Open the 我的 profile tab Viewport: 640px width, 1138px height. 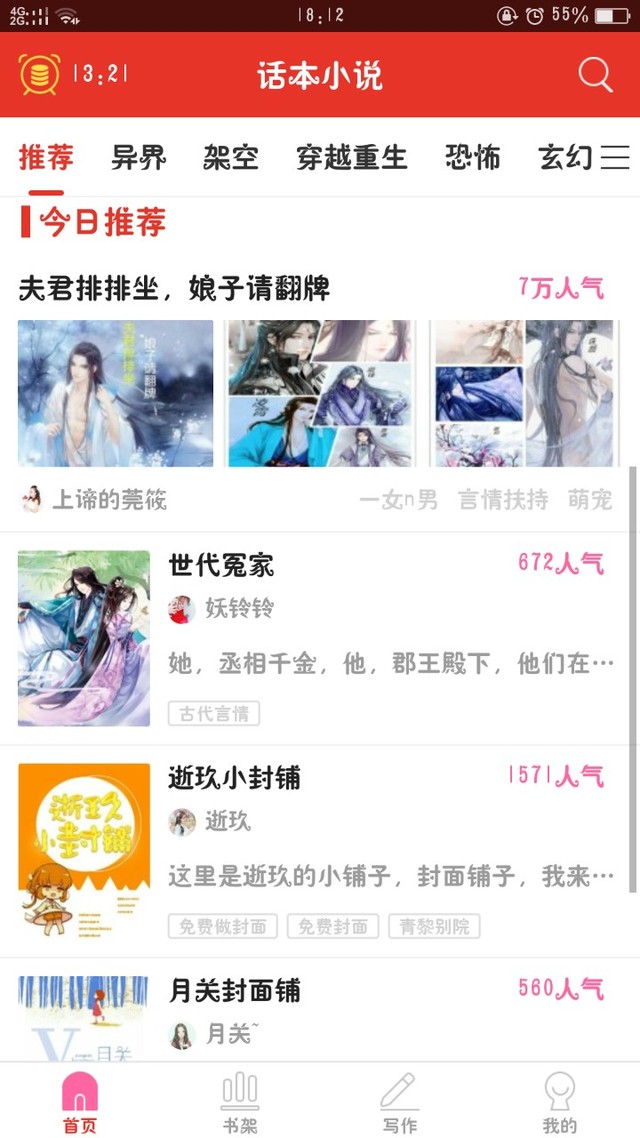click(559, 1102)
